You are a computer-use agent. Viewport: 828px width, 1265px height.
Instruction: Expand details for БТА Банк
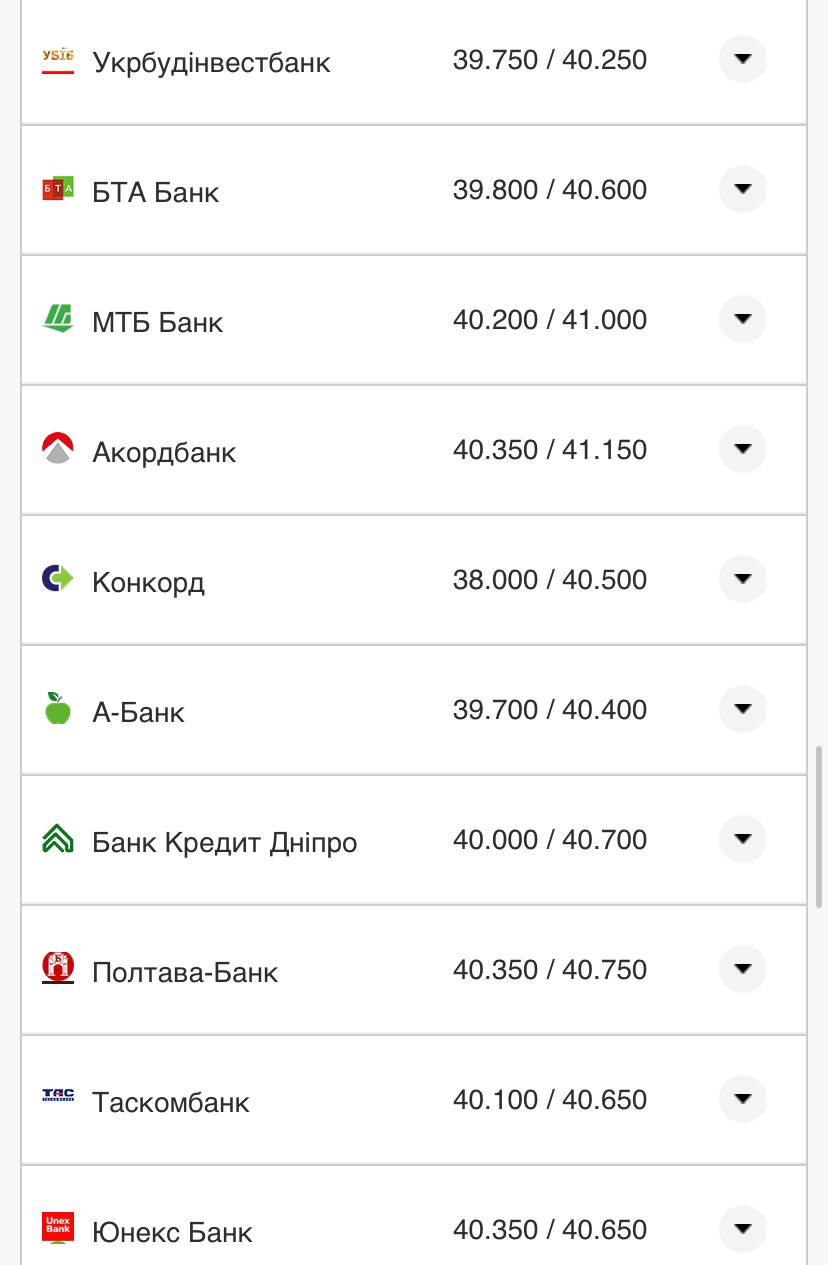point(742,189)
